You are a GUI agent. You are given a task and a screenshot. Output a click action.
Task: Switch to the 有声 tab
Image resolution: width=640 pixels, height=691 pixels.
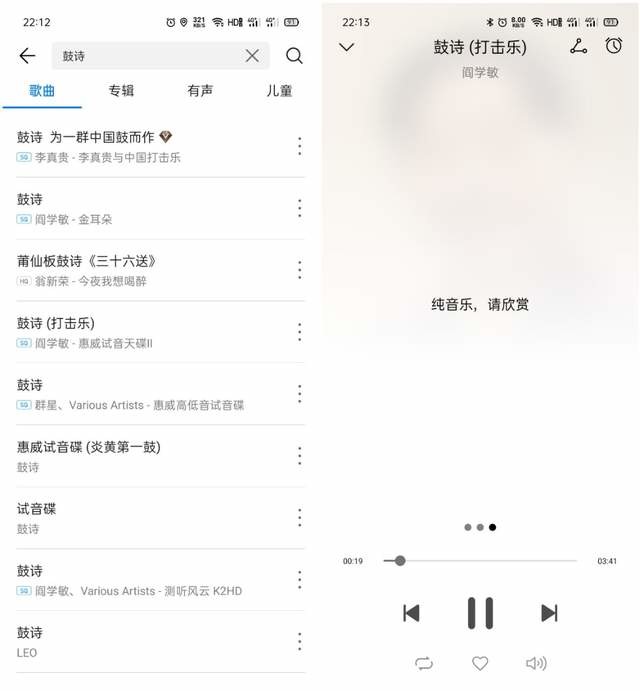pos(200,90)
